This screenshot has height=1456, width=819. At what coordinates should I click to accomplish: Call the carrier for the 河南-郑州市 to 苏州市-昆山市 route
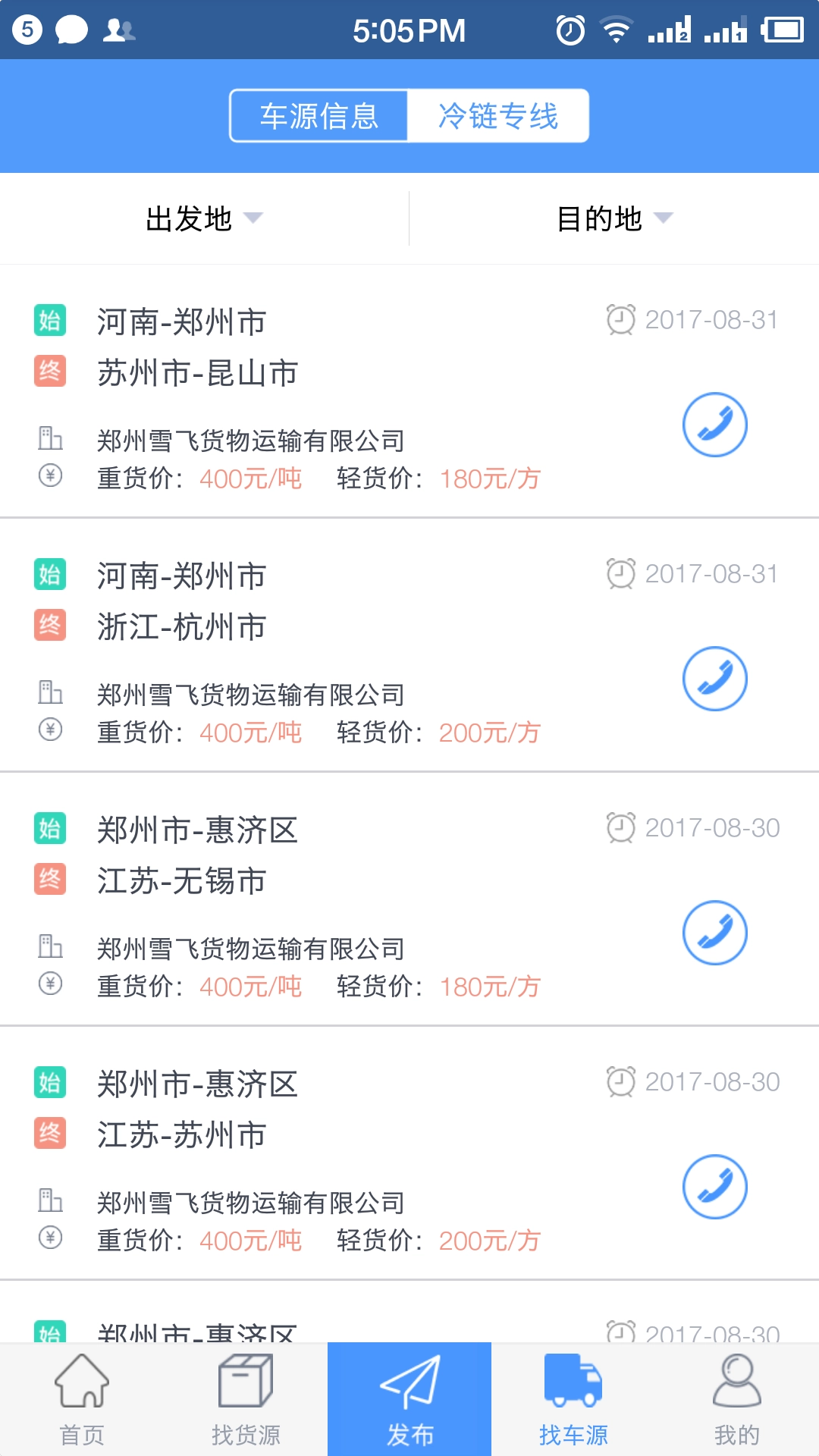coord(715,425)
